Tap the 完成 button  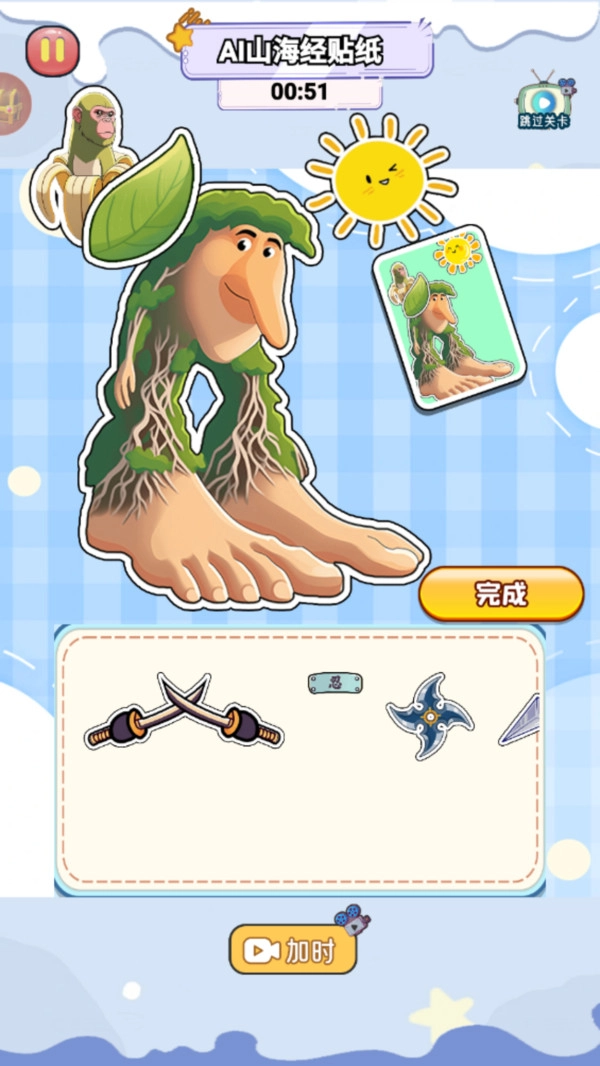[x=501, y=594]
